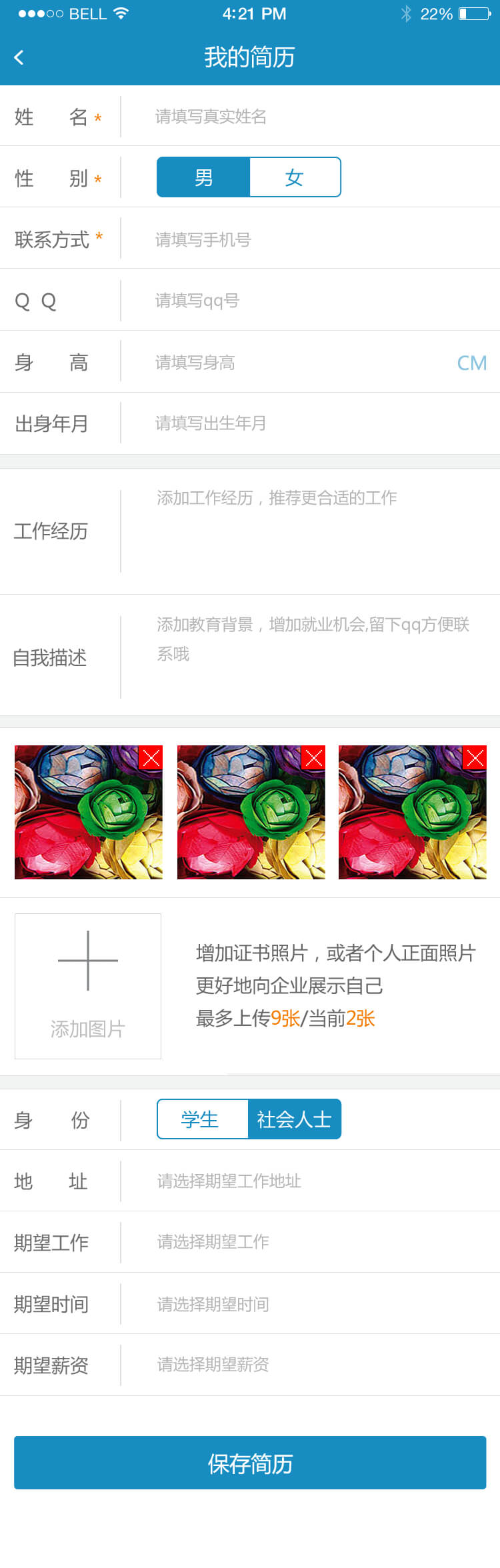This screenshot has height=1568, width=500.
Task: Choose 社会人士 as identity
Action: pos(294,1119)
